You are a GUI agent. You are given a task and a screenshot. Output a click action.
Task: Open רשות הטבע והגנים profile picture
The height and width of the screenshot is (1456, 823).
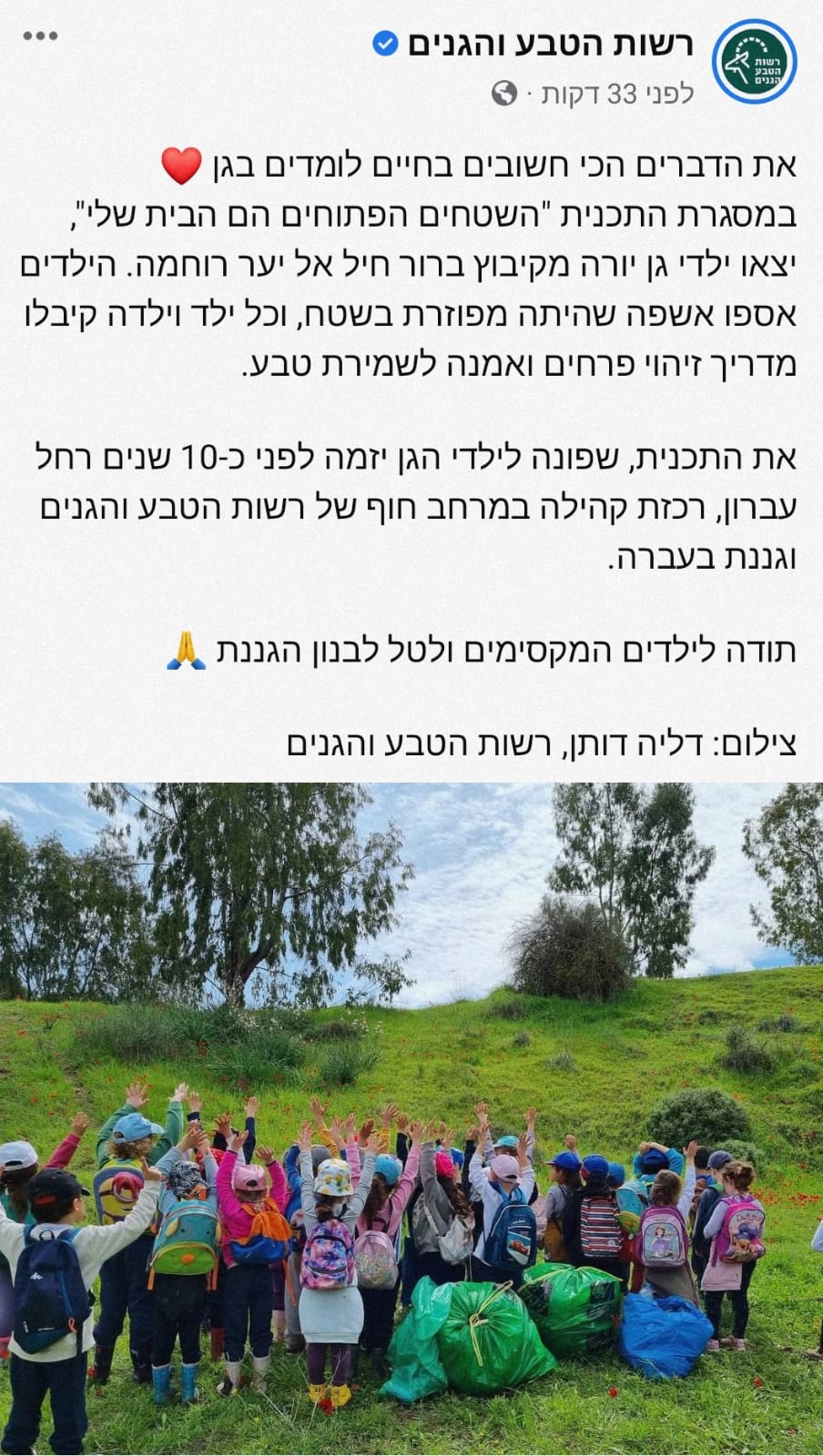(754, 62)
